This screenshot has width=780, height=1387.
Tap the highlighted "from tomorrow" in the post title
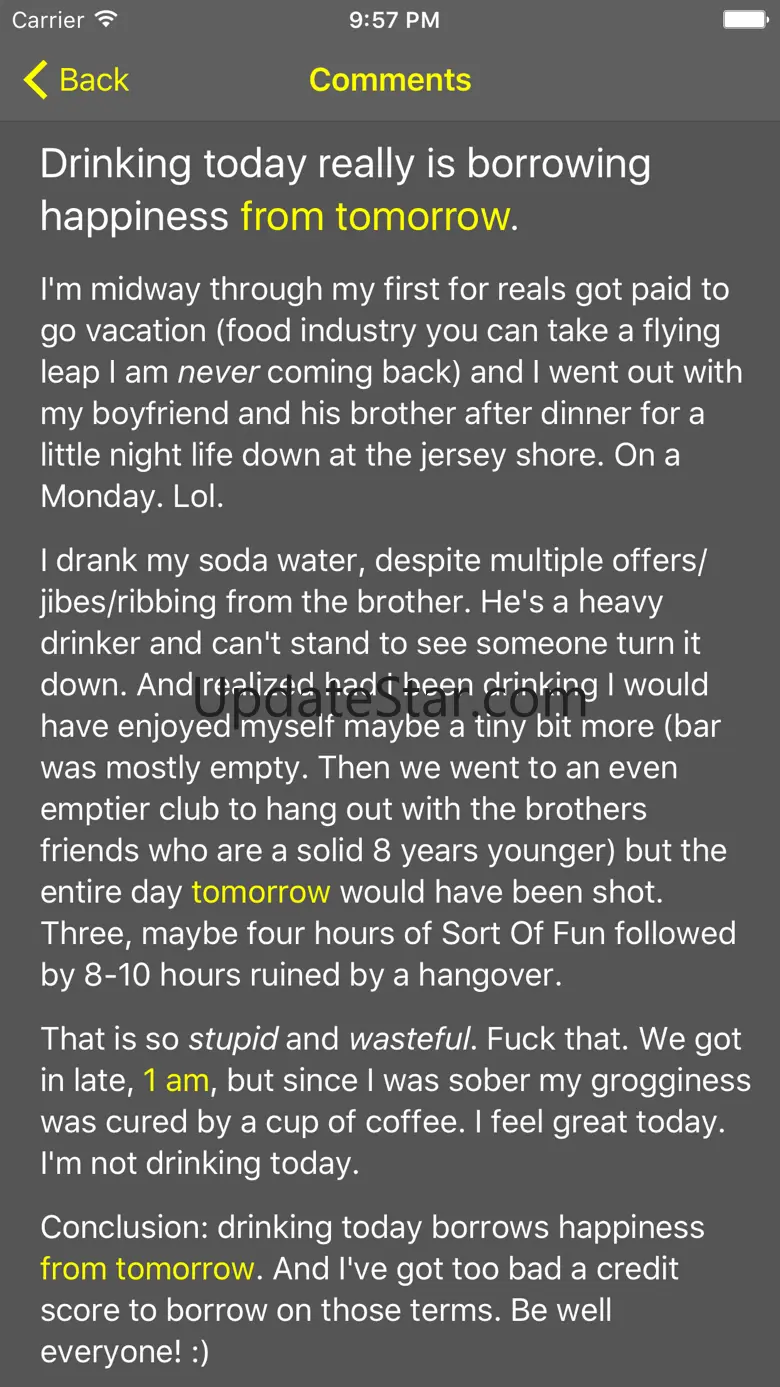[x=375, y=216]
